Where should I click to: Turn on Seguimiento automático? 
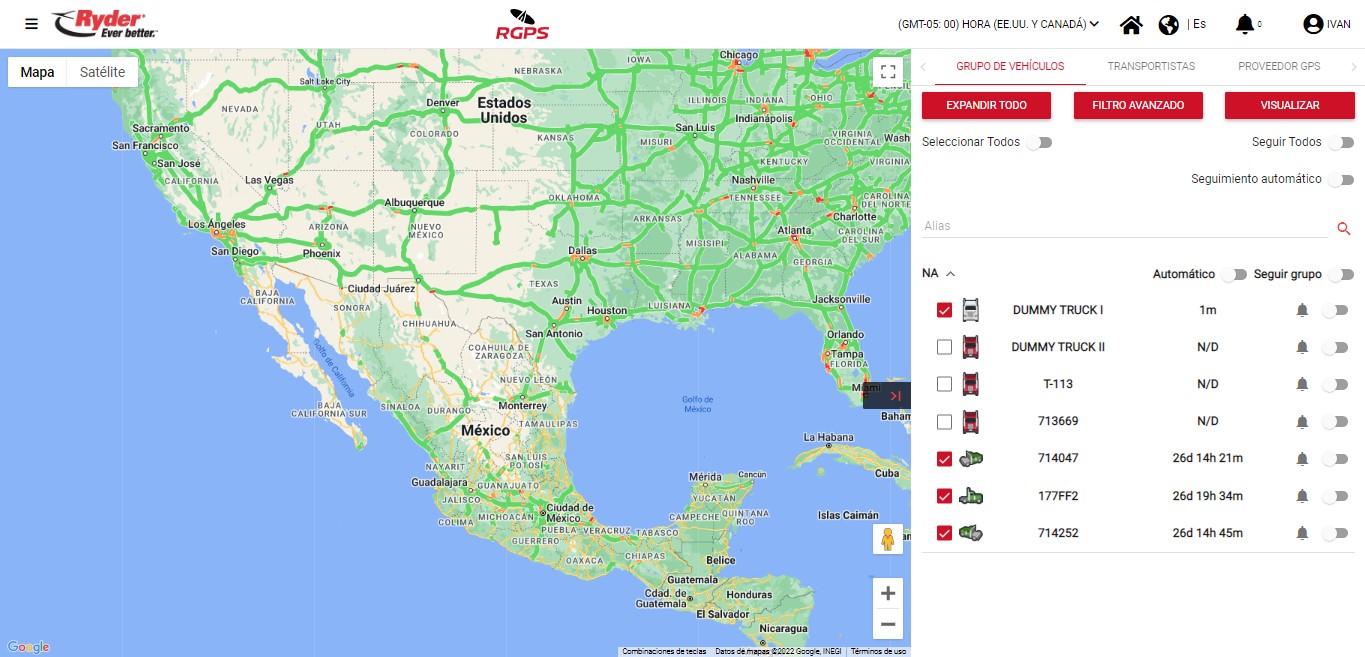(1340, 180)
